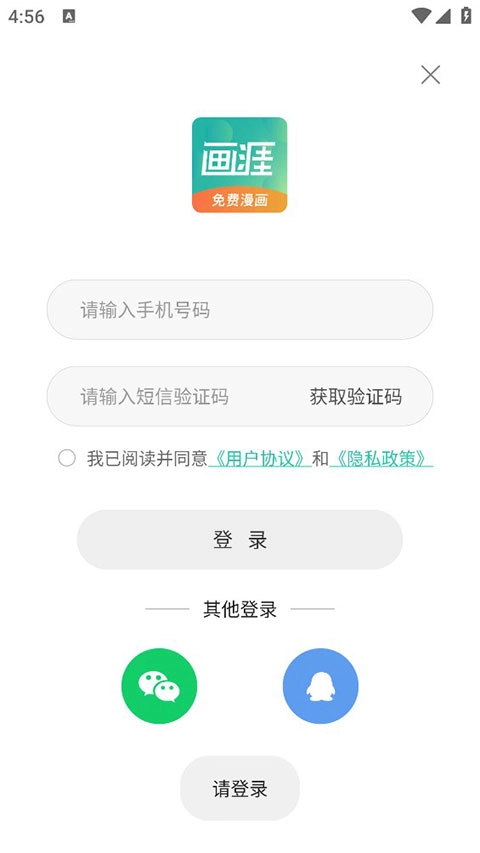Open the 《隐私政策》 link
Image resolution: width=480 pixels, height=853 pixels.
click(381, 459)
